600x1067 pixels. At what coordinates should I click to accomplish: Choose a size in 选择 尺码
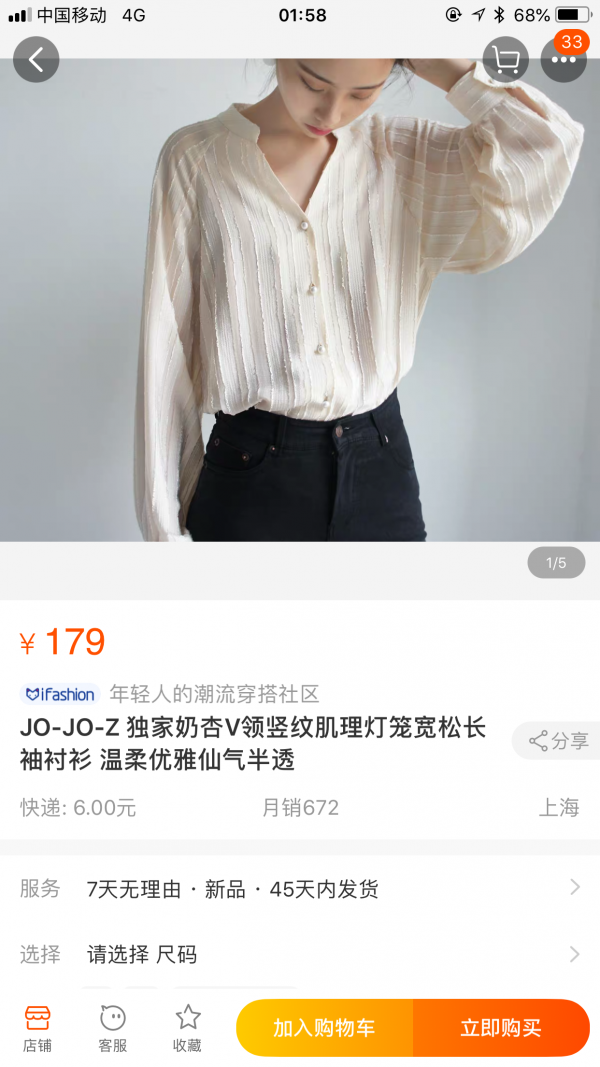click(x=300, y=954)
